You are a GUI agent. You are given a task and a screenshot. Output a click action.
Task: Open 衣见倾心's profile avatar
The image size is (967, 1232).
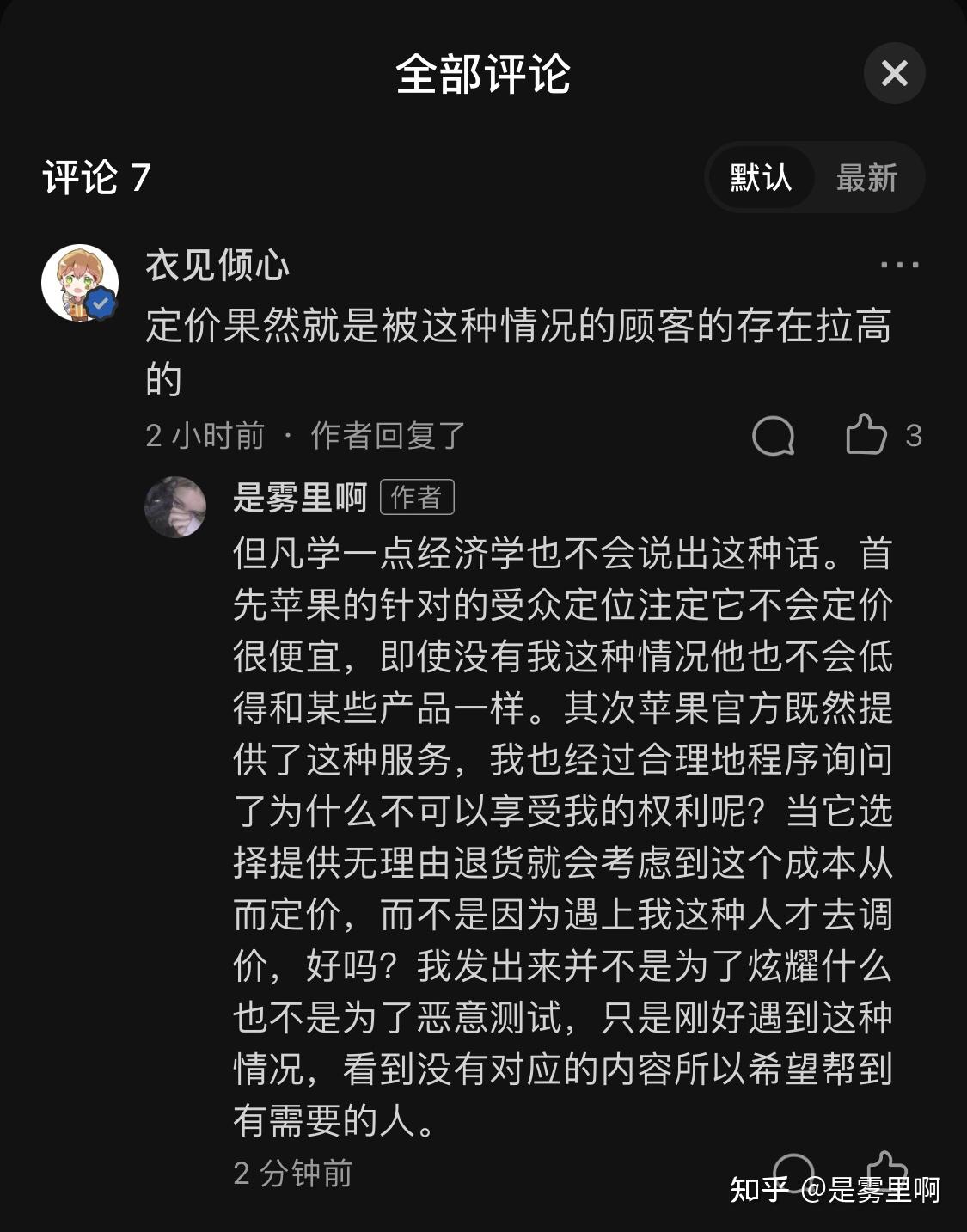(80, 283)
